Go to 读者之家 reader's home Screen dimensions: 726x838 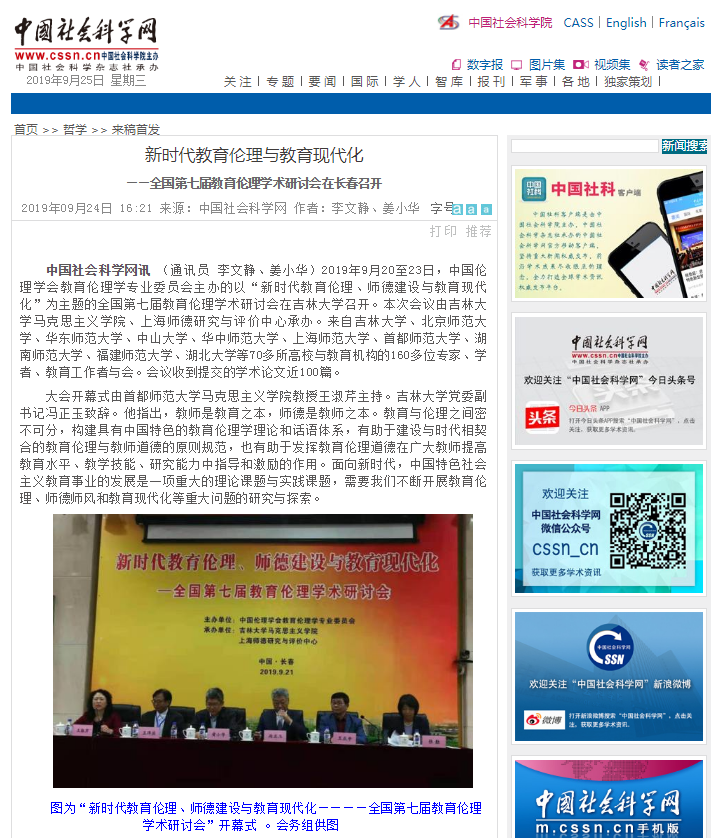tap(679, 64)
